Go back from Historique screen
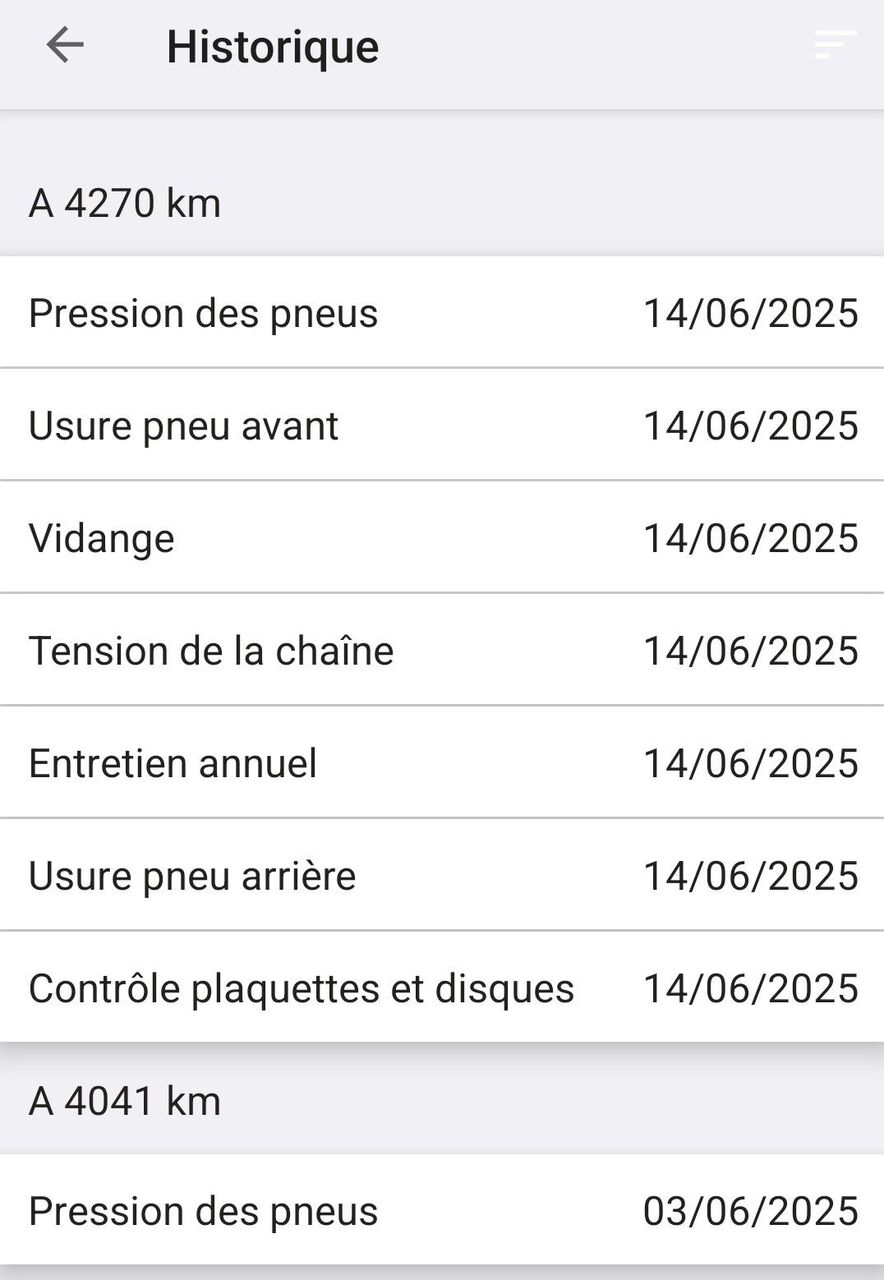 [65, 45]
